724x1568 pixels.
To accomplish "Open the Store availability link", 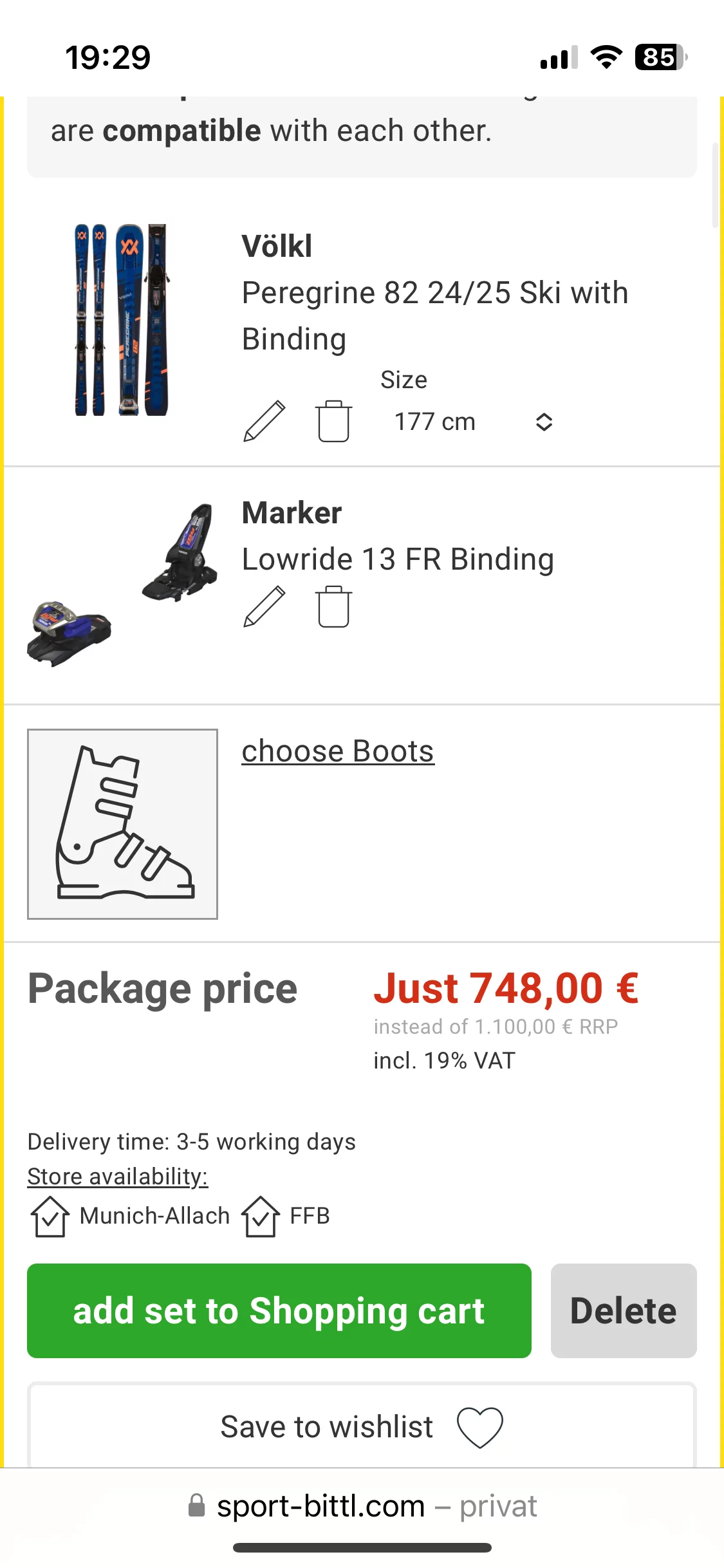I will pyautogui.click(x=118, y=1177).
